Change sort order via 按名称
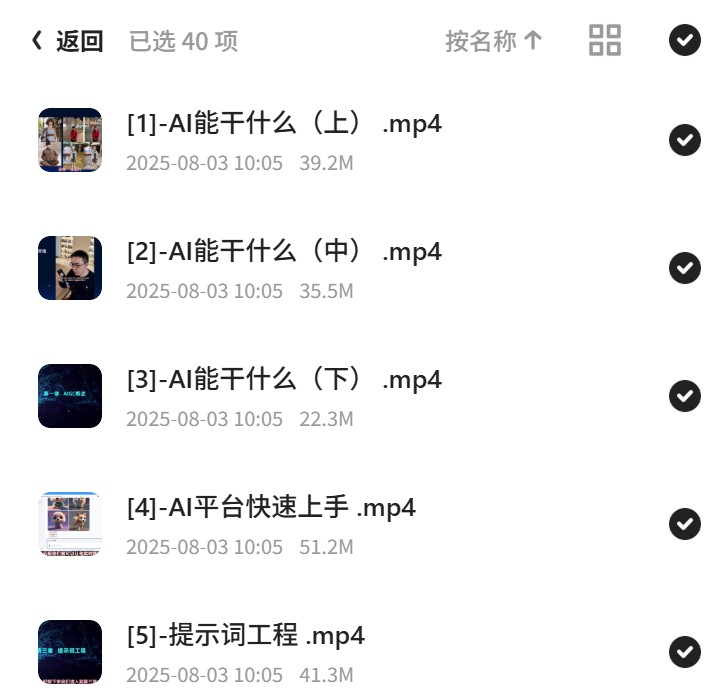712x699 pixels. [494, 41]
